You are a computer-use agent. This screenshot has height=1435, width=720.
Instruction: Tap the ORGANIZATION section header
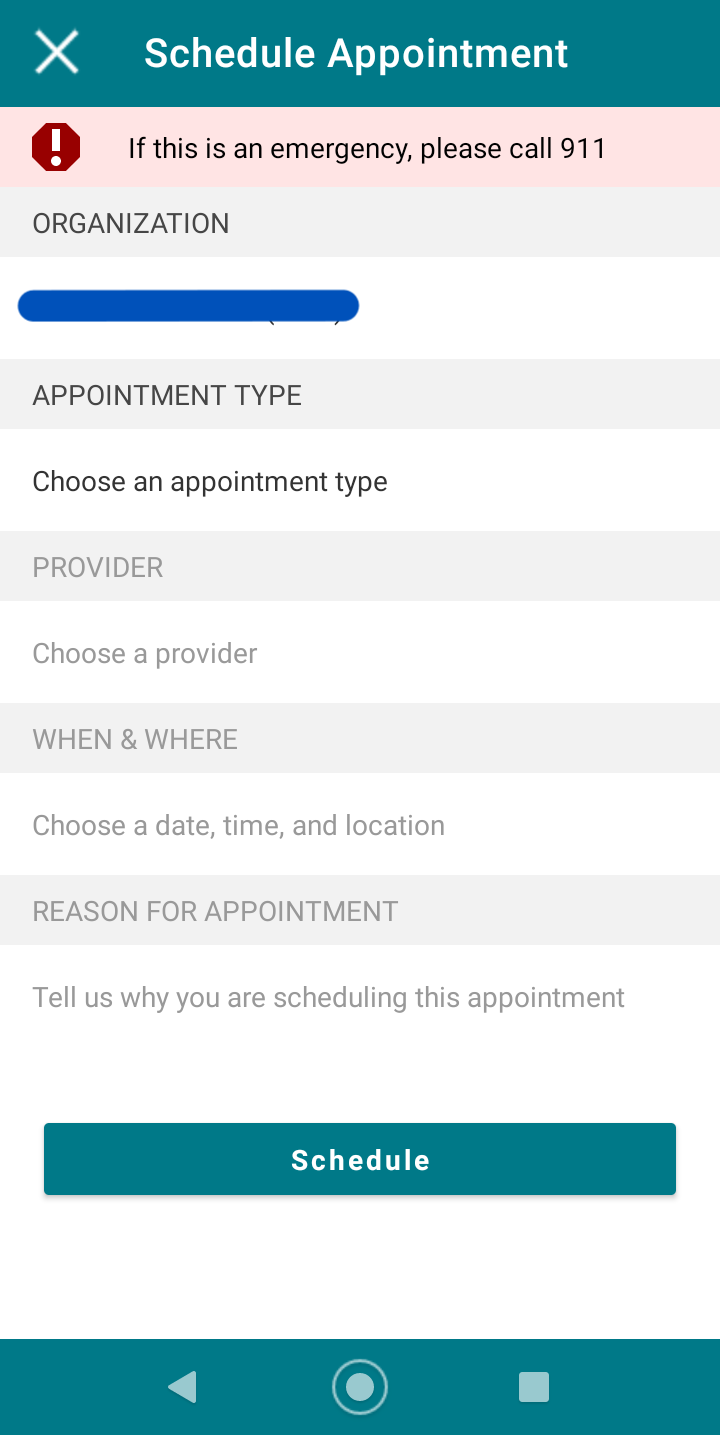130,222
